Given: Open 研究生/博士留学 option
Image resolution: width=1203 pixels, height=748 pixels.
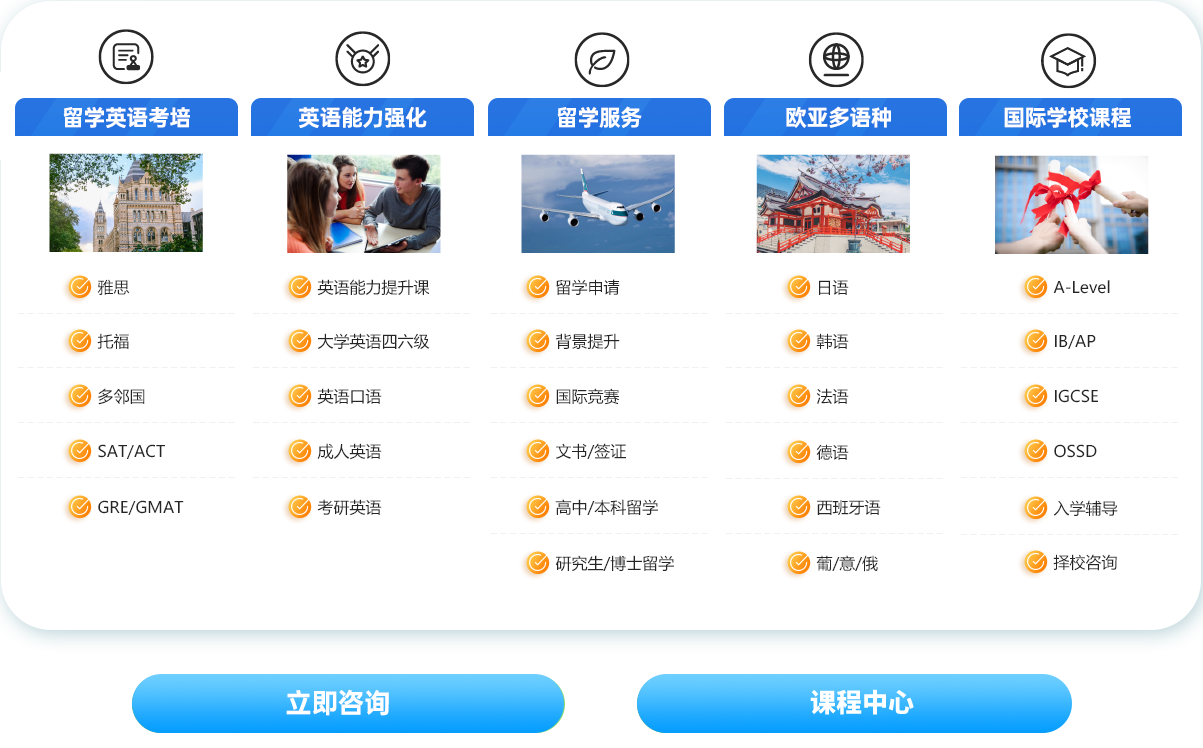Looking at the screenshot, I should pos(614,564).
